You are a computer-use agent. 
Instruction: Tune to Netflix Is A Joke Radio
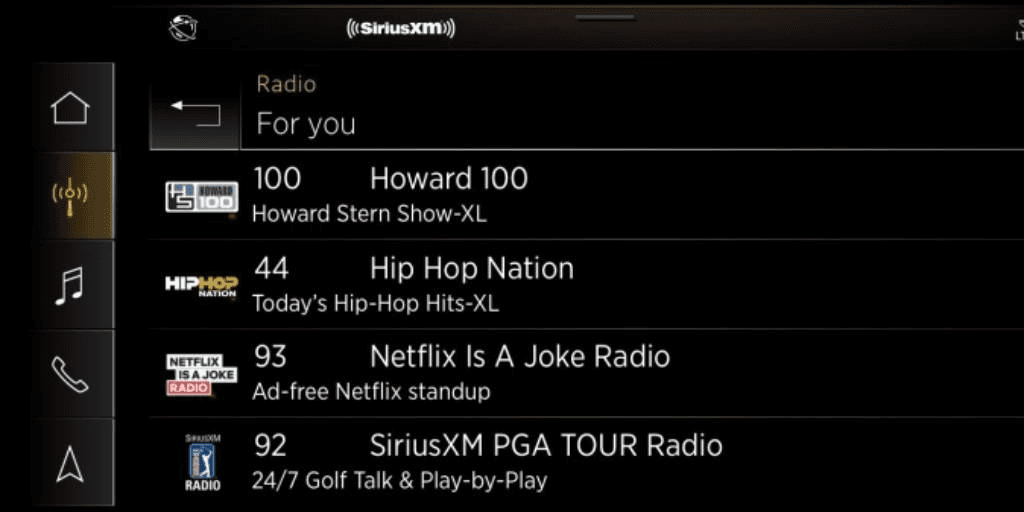(518, 372)
